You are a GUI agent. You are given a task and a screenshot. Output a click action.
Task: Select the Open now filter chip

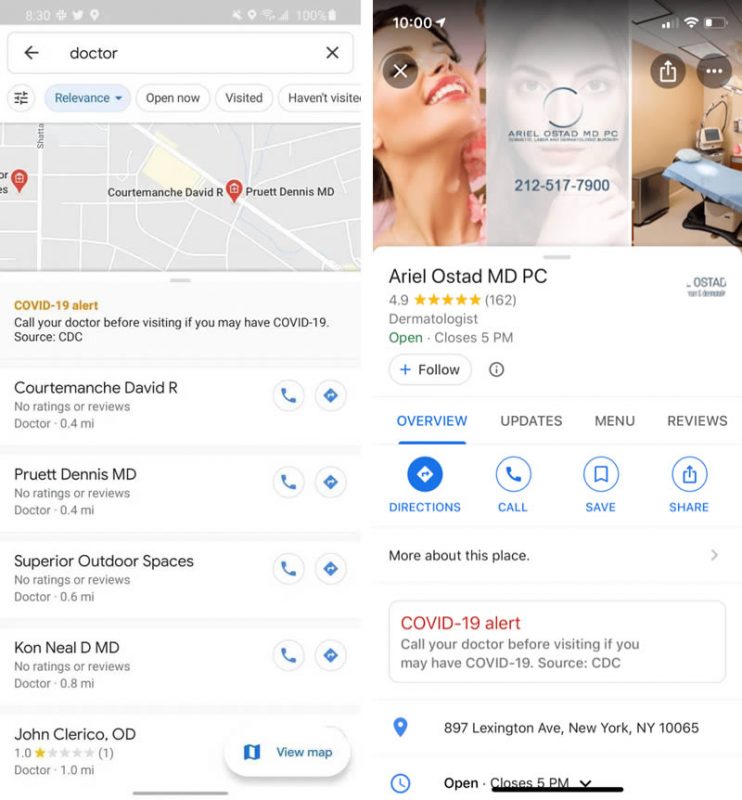tap(172, 98)
